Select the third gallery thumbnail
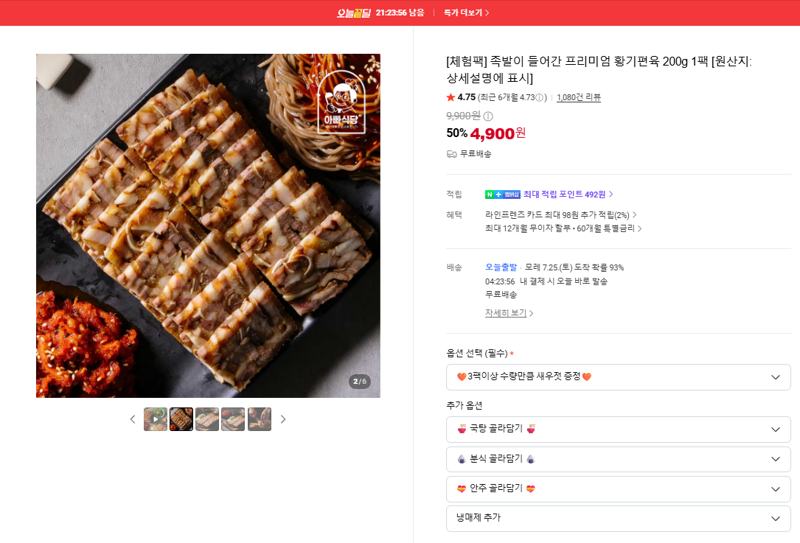Viewport: 800px width, 543px height. point(207,419)
